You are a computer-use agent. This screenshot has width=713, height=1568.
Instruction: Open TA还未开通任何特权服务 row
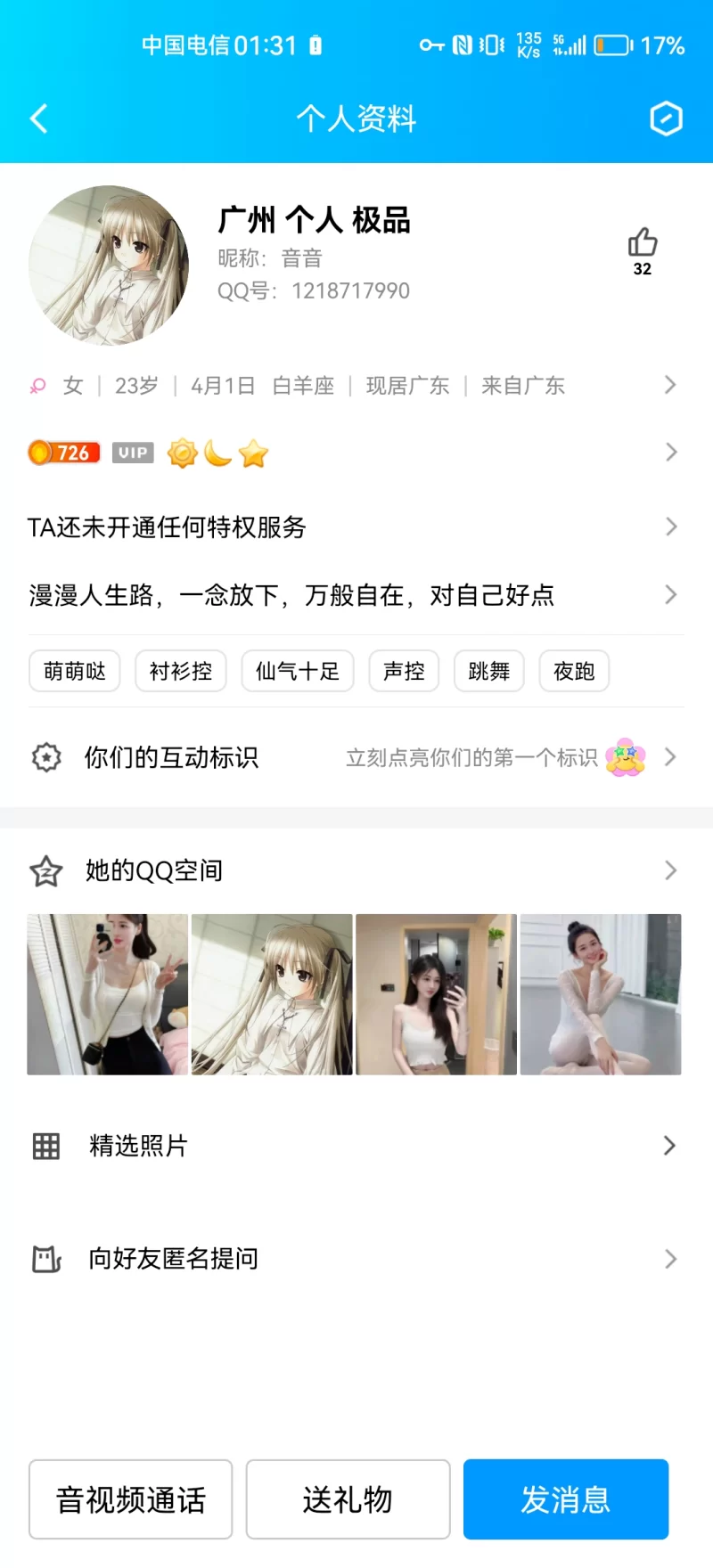356,527
